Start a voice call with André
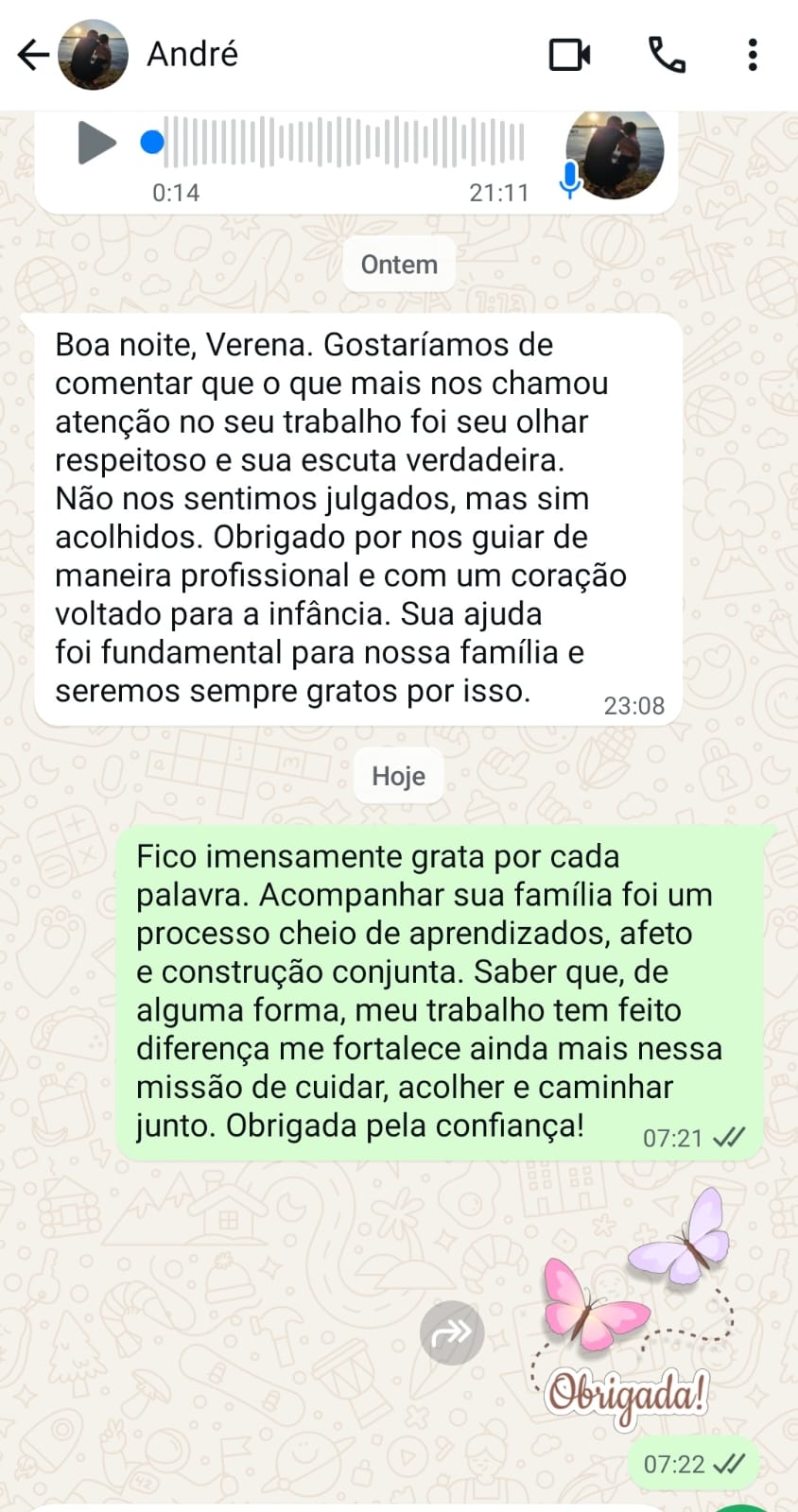Image resolution: width=798 pixels, height=1512 pixels. click(x=665, y=55)
